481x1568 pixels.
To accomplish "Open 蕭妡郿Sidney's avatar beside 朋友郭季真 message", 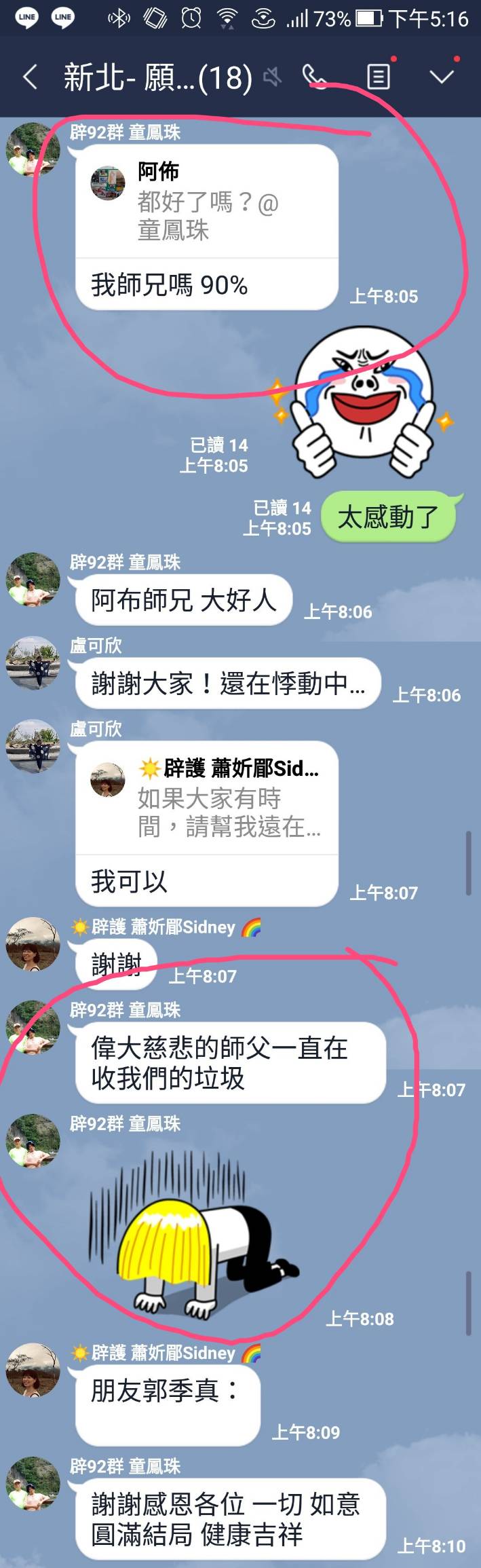I will (33, 1370).
